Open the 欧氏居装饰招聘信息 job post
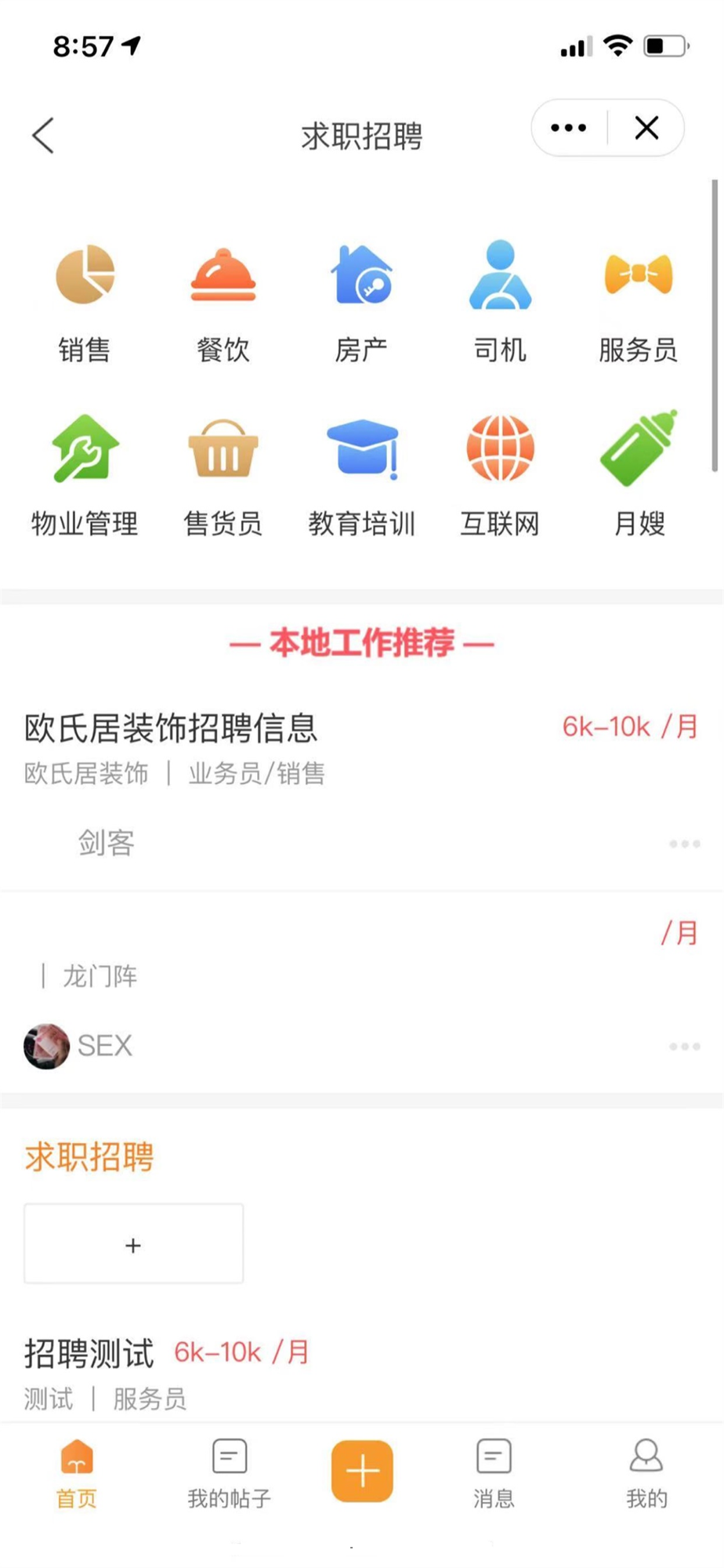Screen dimensions: 724x1568 [171, 728]
